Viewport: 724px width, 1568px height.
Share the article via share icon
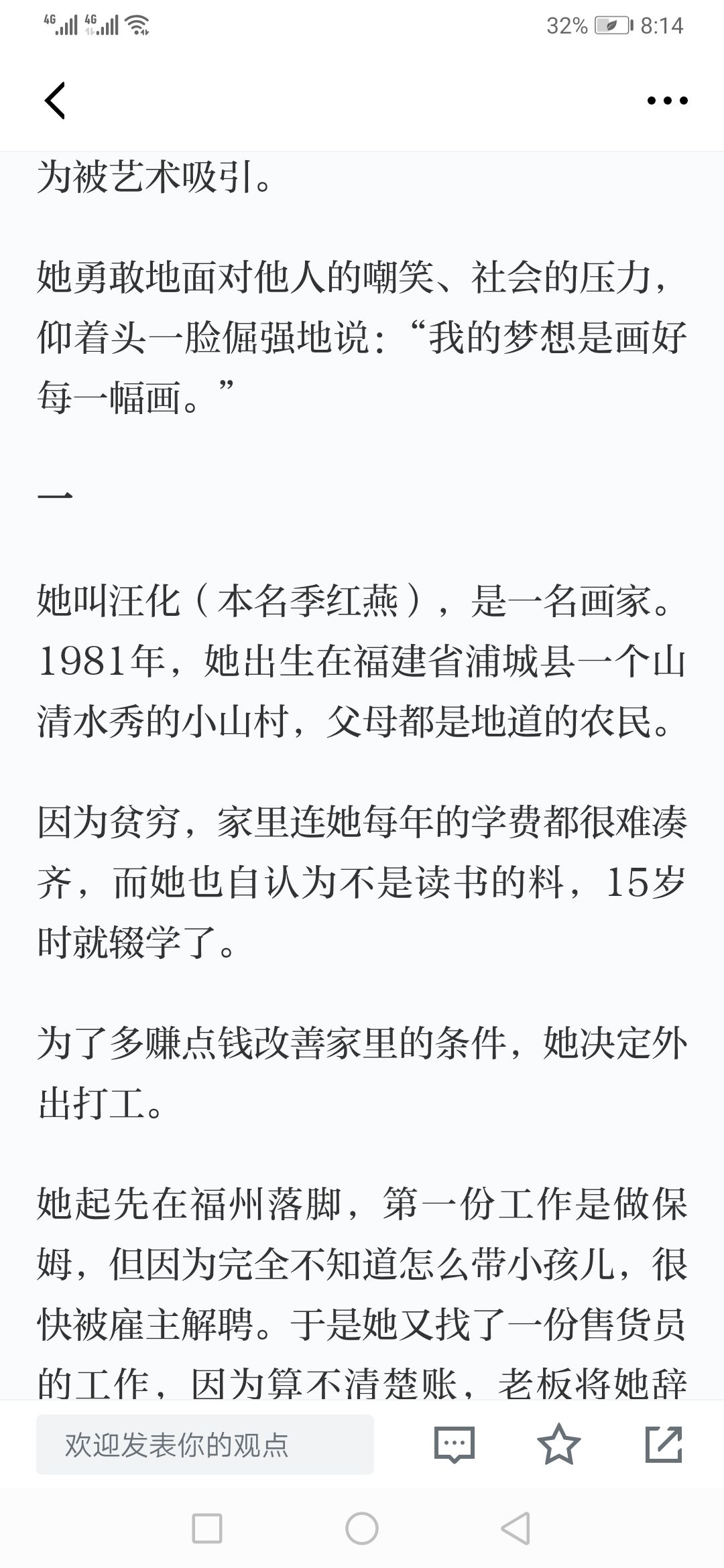[x=664, y=1444]
